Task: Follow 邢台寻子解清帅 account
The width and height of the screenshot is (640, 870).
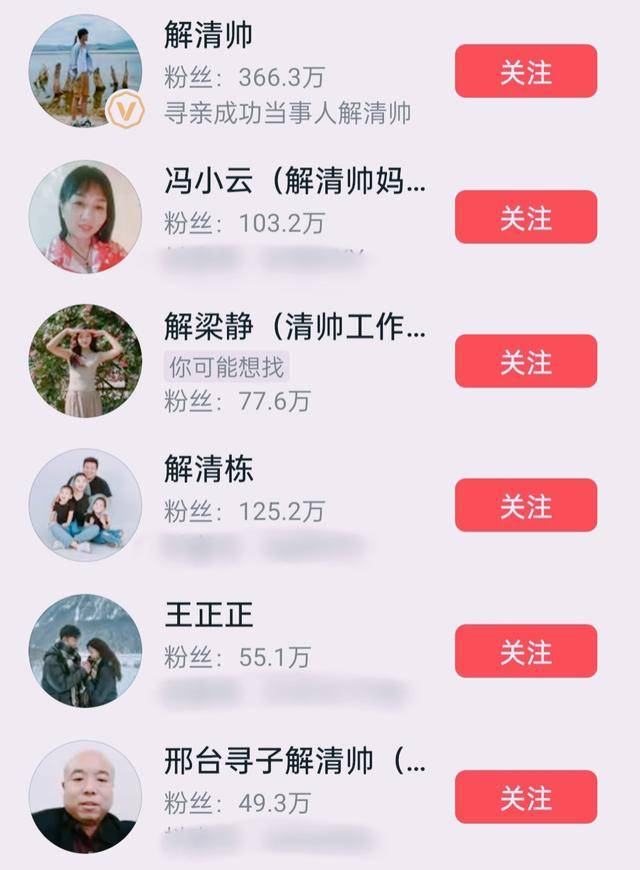Action: coord(525,797)
